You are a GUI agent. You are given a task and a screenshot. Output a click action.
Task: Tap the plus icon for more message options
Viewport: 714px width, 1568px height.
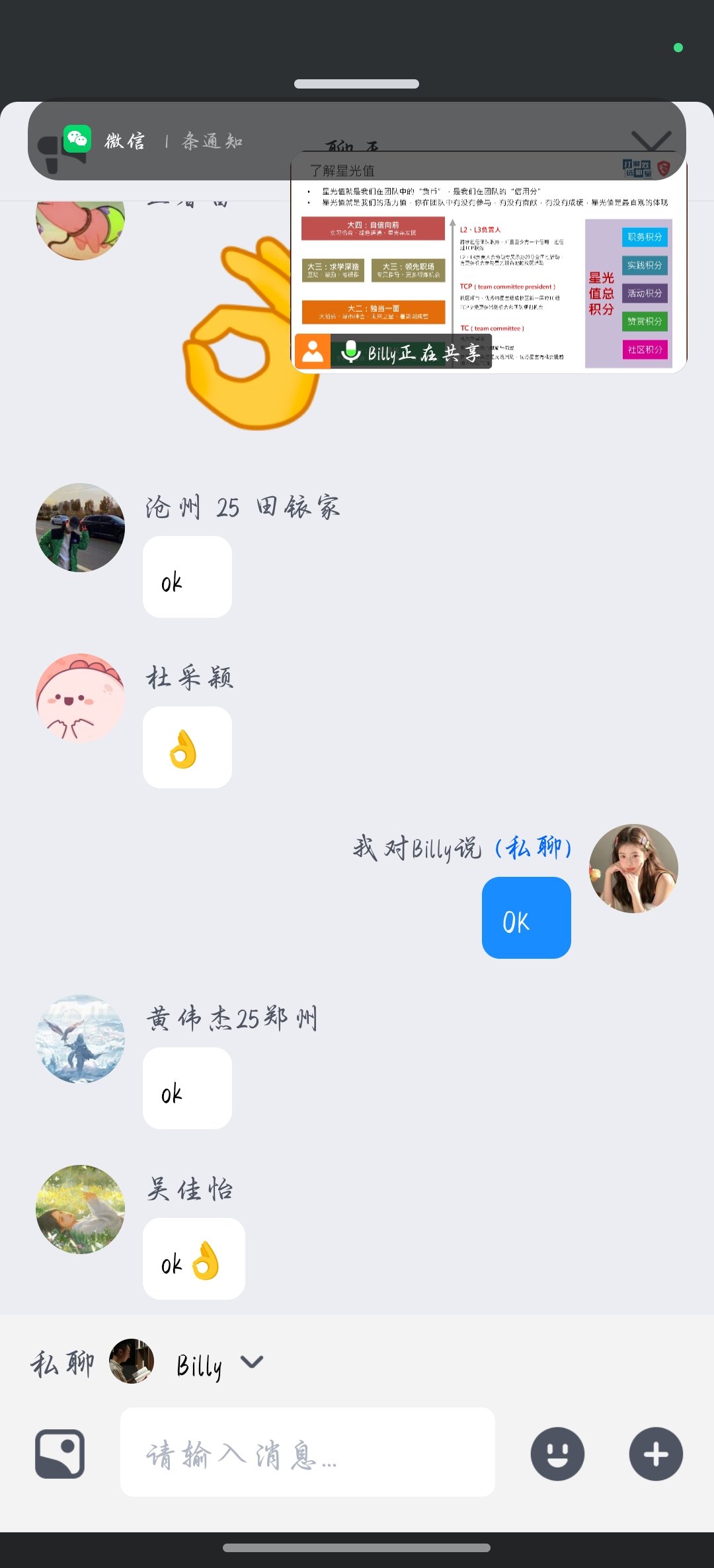[654, 1454]
